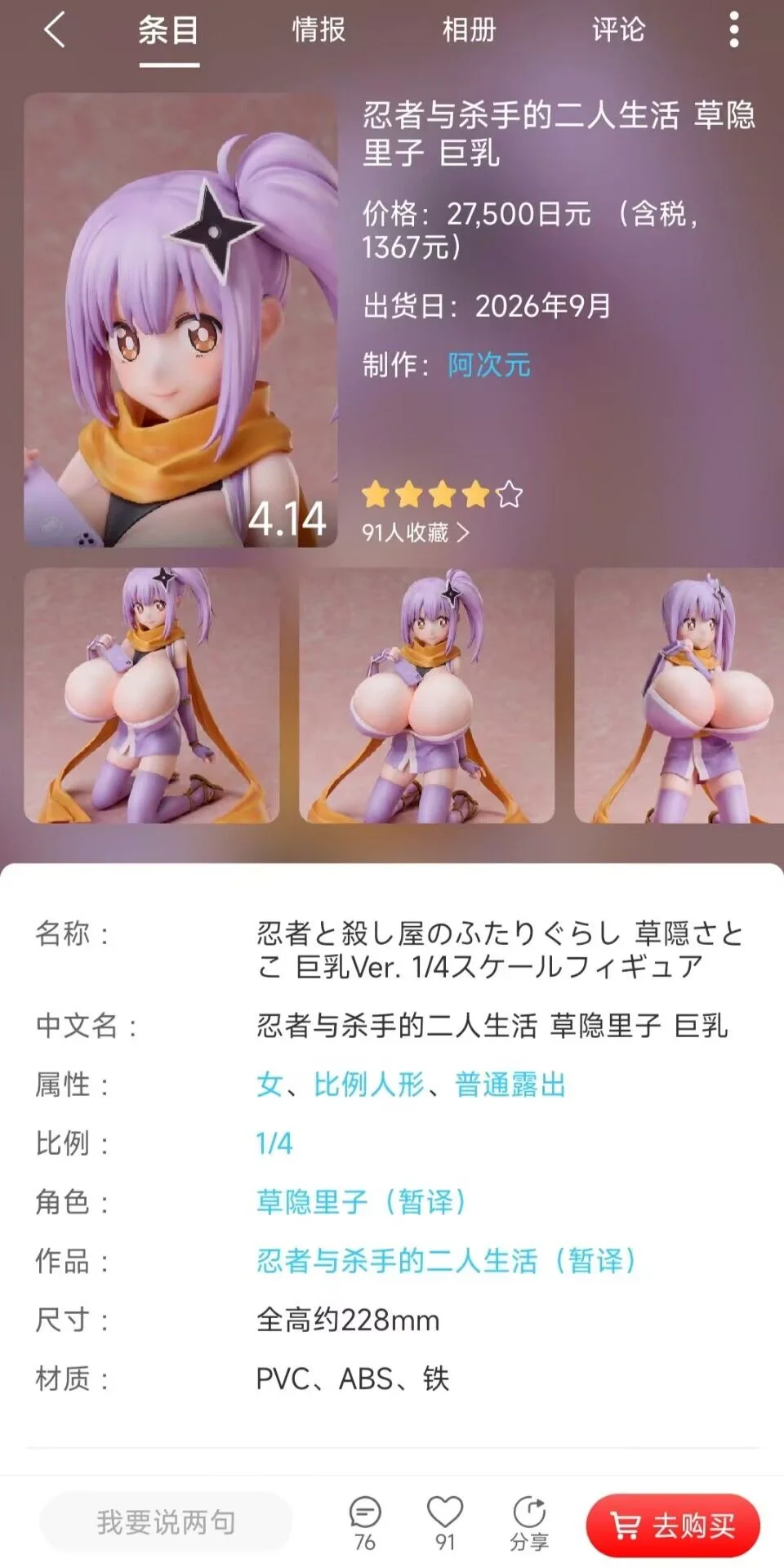
Task: Tap the 比例人形 attribute tag
Action: click(369, 1085)
